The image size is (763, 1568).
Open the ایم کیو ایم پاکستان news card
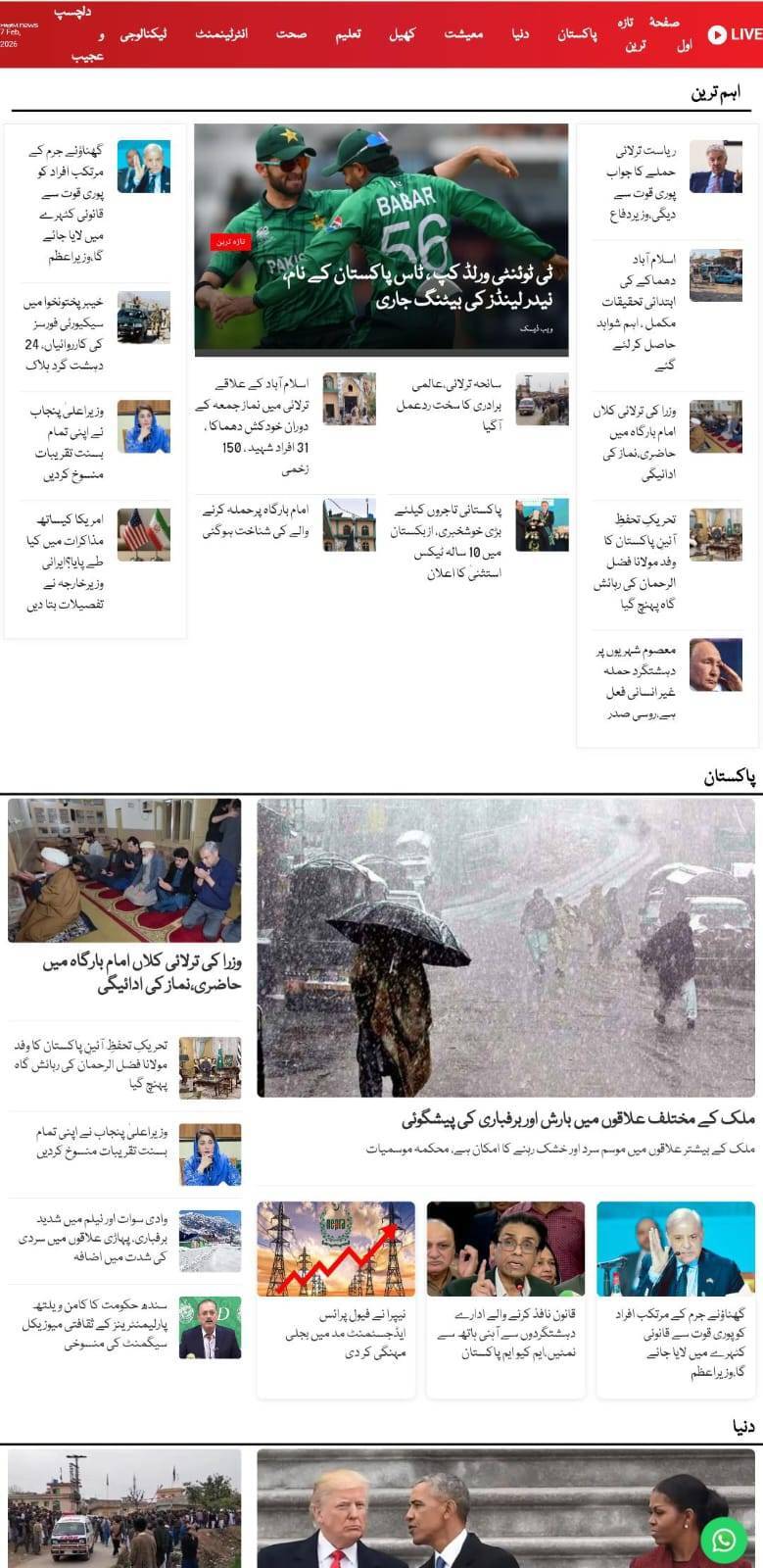(505, 1331)
